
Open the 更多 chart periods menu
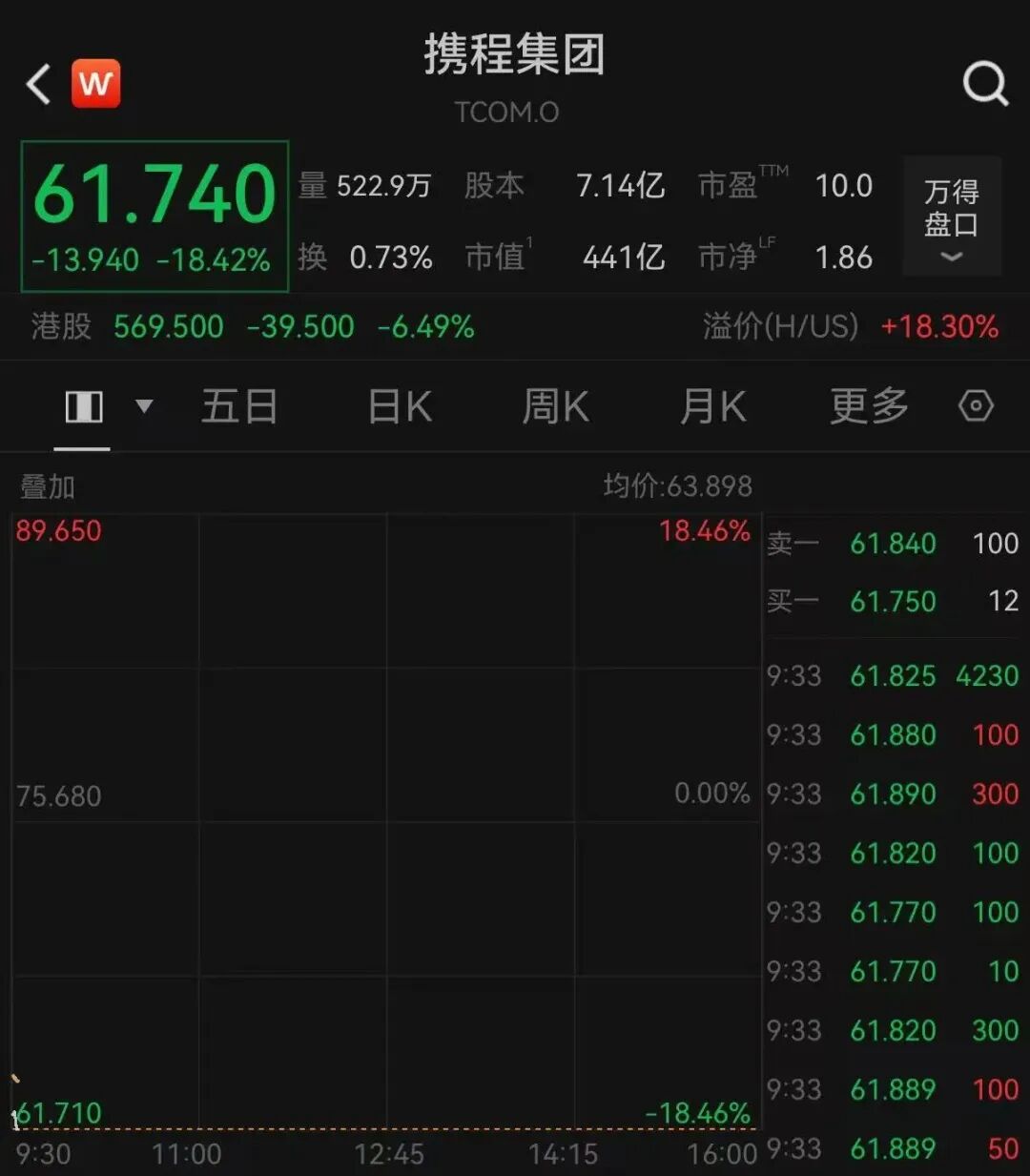click(x=869, y=406)
